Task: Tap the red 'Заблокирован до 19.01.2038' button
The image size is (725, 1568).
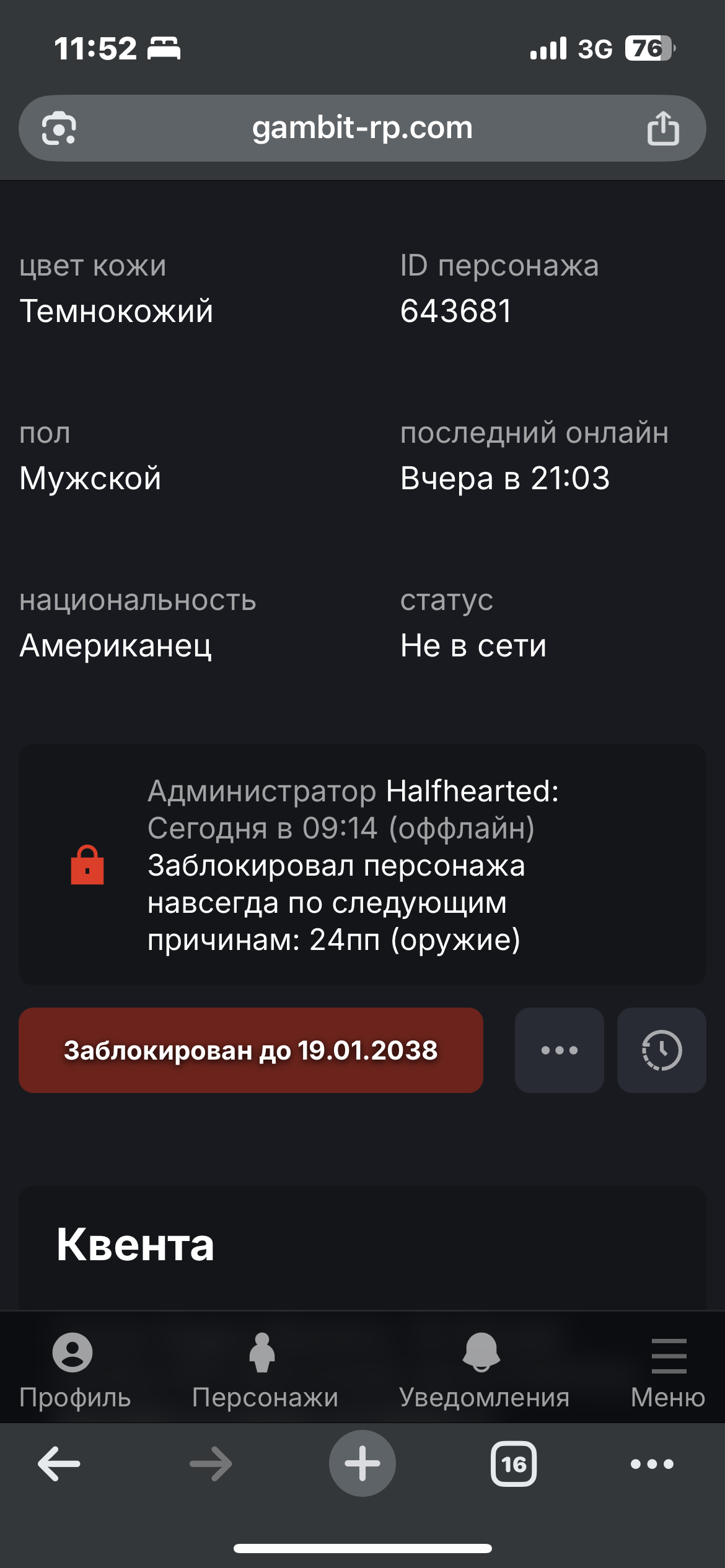Action: pyautogui.click(x=251, y=1050)
